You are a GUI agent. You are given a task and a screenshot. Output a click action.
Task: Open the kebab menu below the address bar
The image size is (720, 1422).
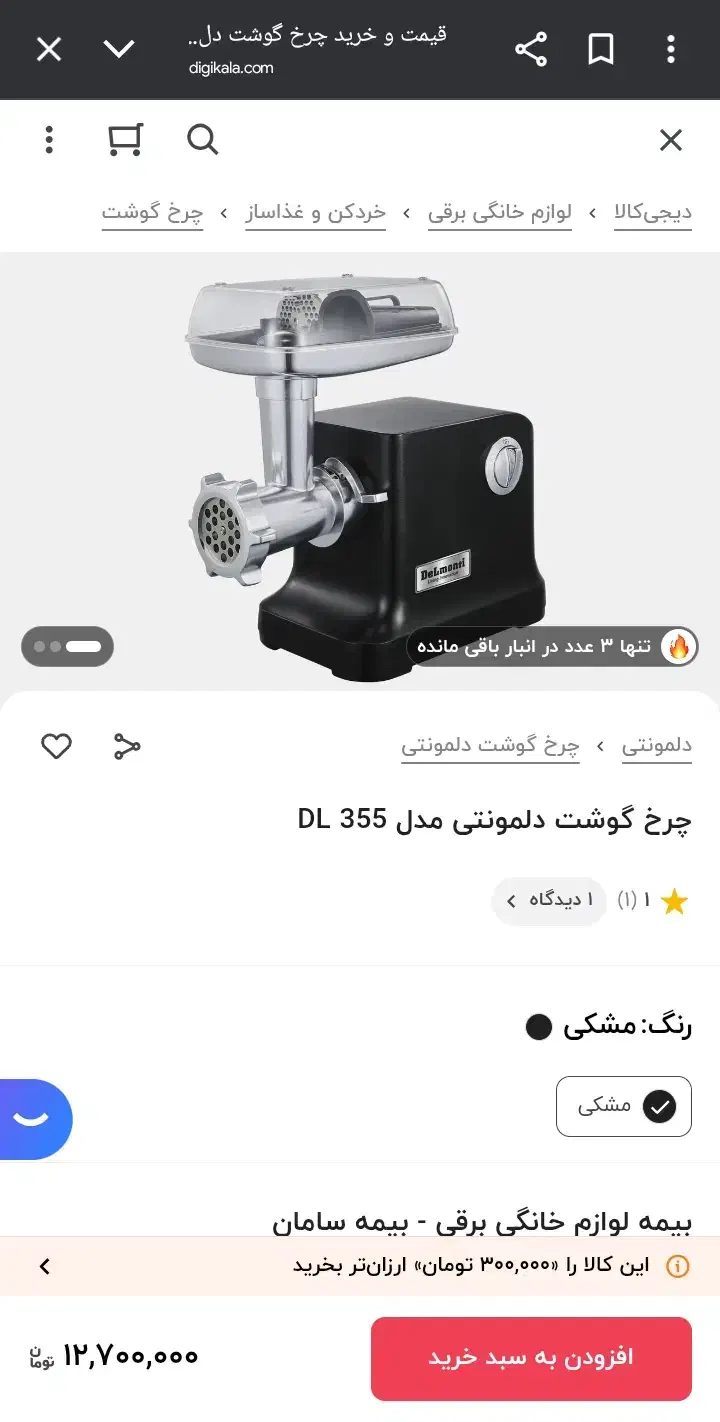[49, 140]
